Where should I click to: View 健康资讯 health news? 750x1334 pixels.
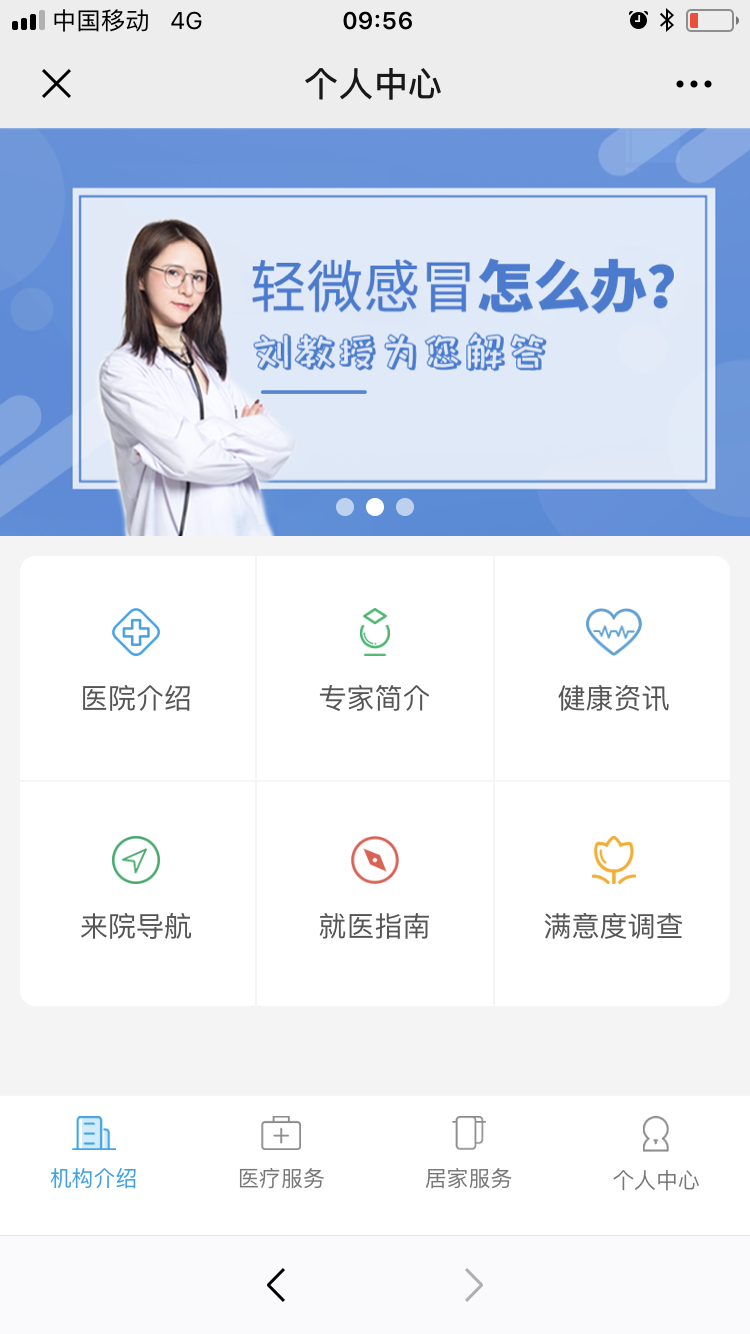[x=613, y=668]
